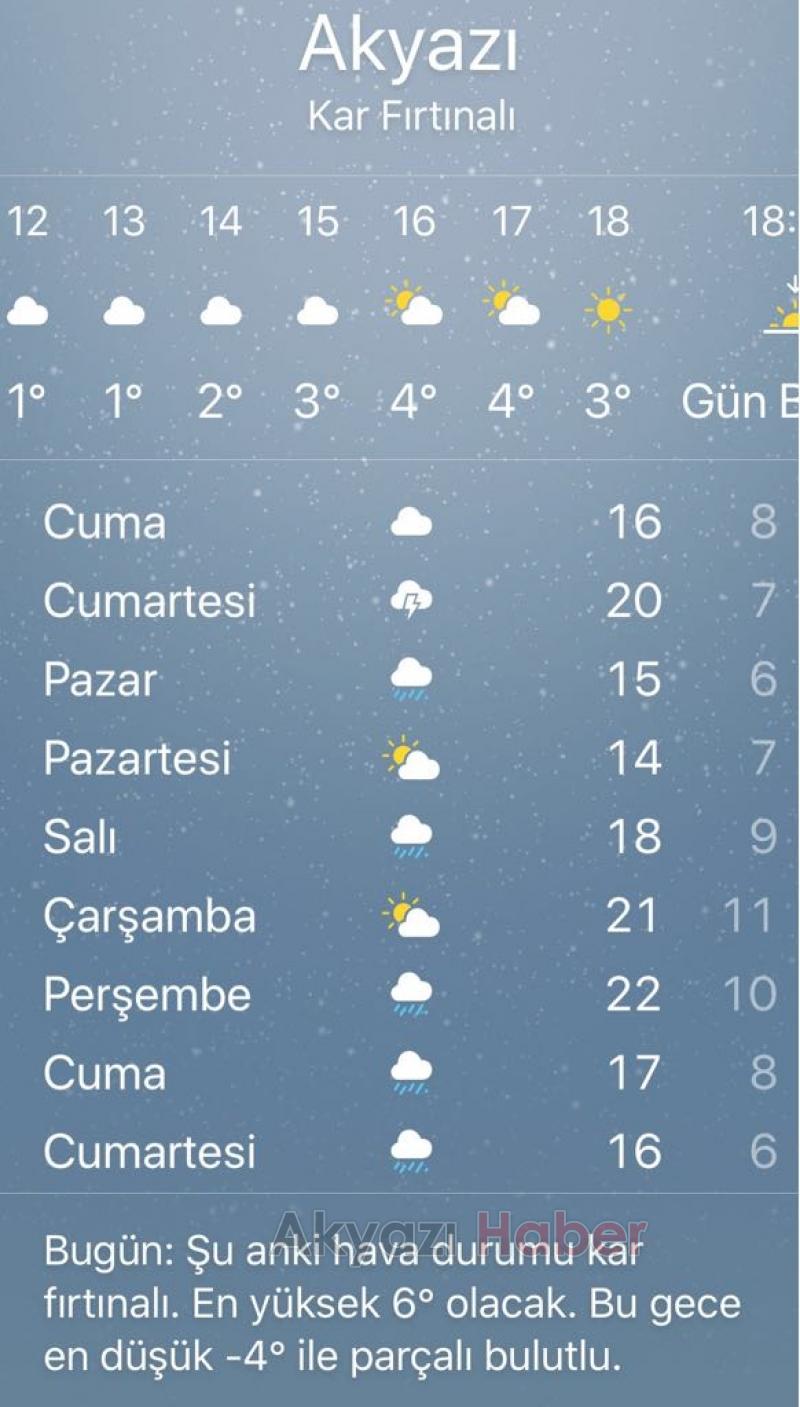Tap the rain icon on Salı row
The image size is (800, 1407).
tap(411, 836)
